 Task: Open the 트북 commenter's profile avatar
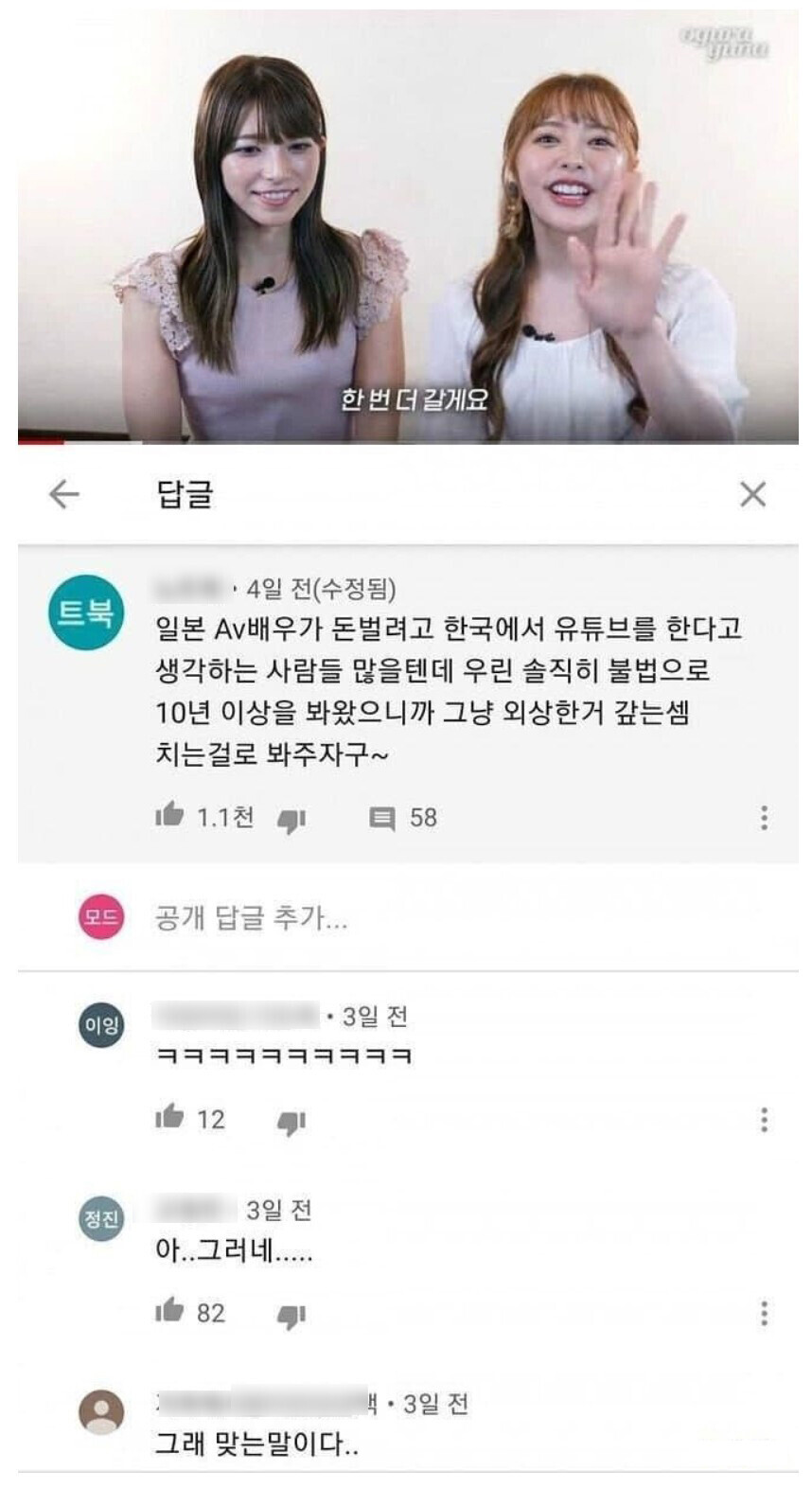point(86,612)
